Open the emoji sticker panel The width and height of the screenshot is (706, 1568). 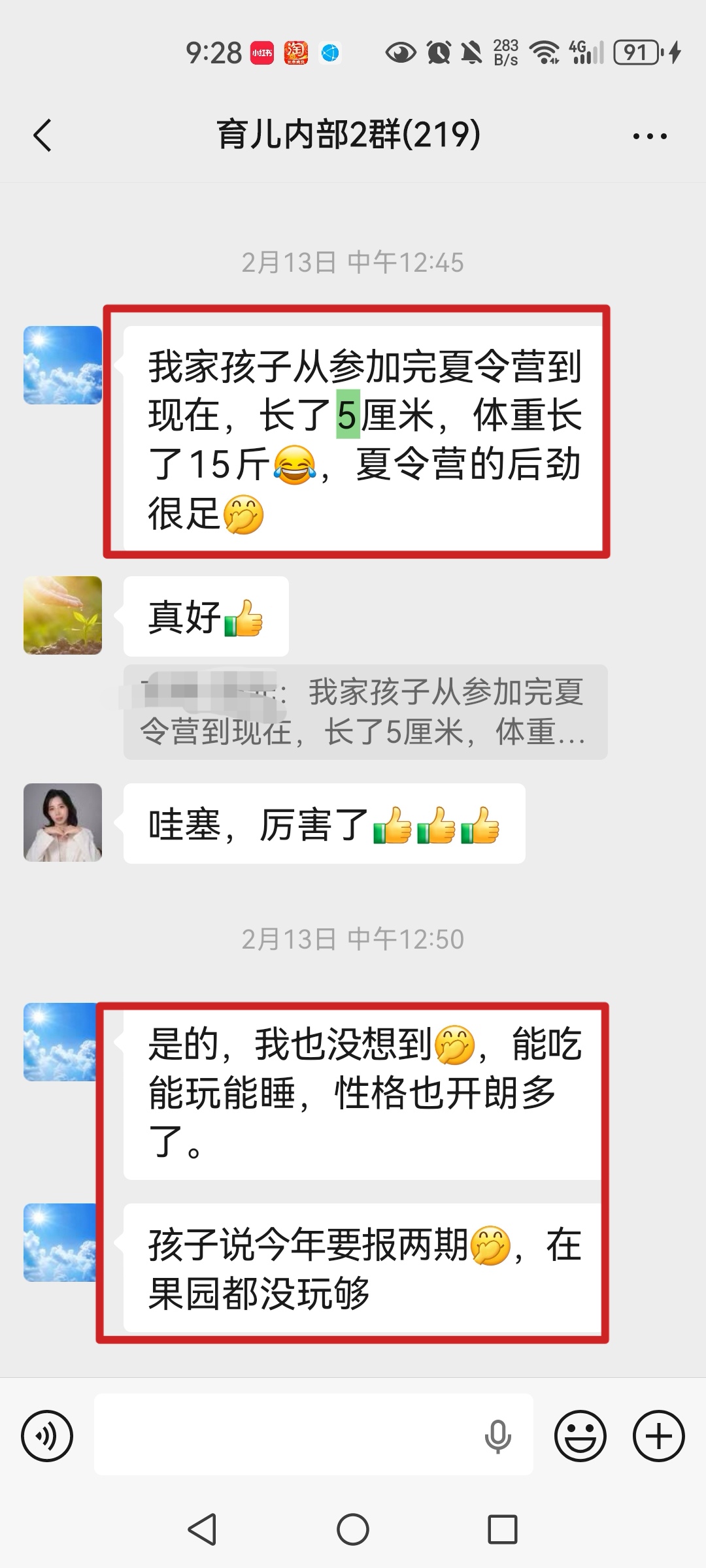tap(580, 1435)
